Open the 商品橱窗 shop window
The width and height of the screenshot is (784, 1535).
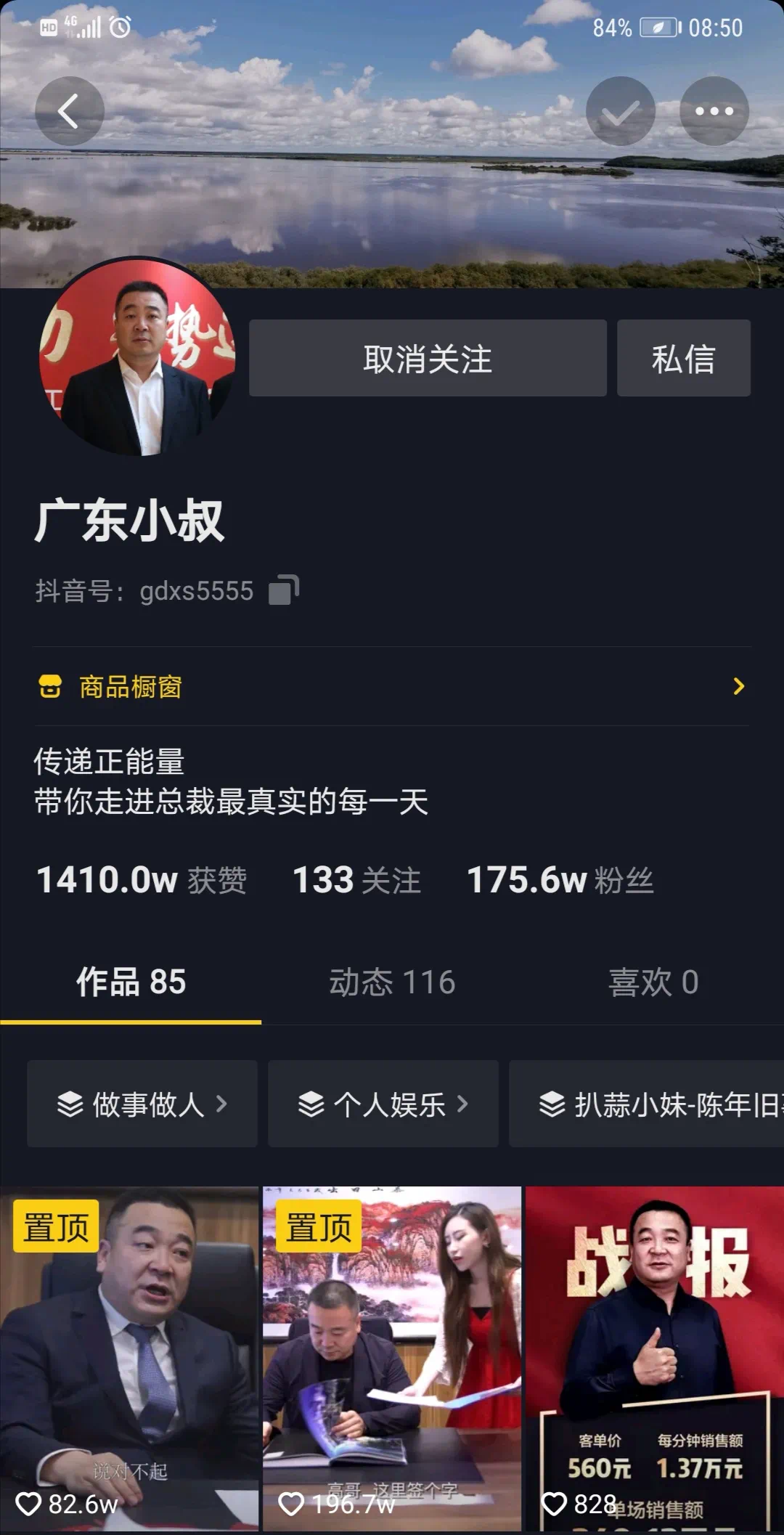point(392,686)
